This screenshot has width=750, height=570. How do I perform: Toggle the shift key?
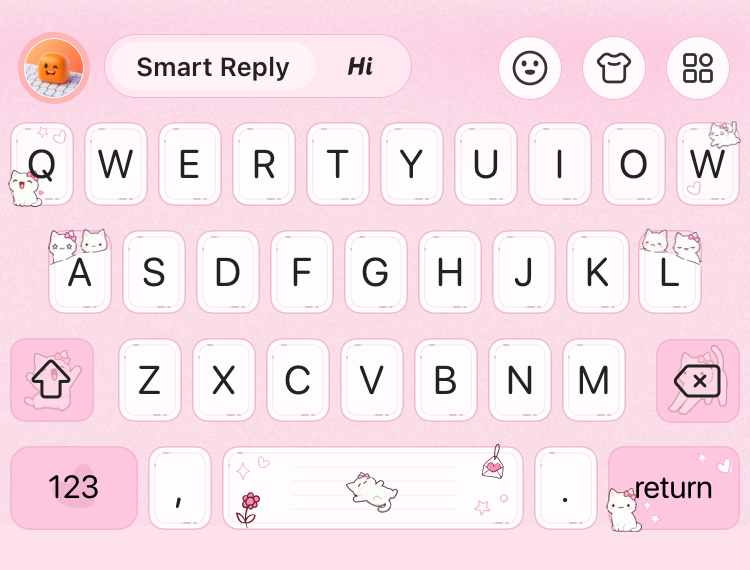click(x=52, y=380)
